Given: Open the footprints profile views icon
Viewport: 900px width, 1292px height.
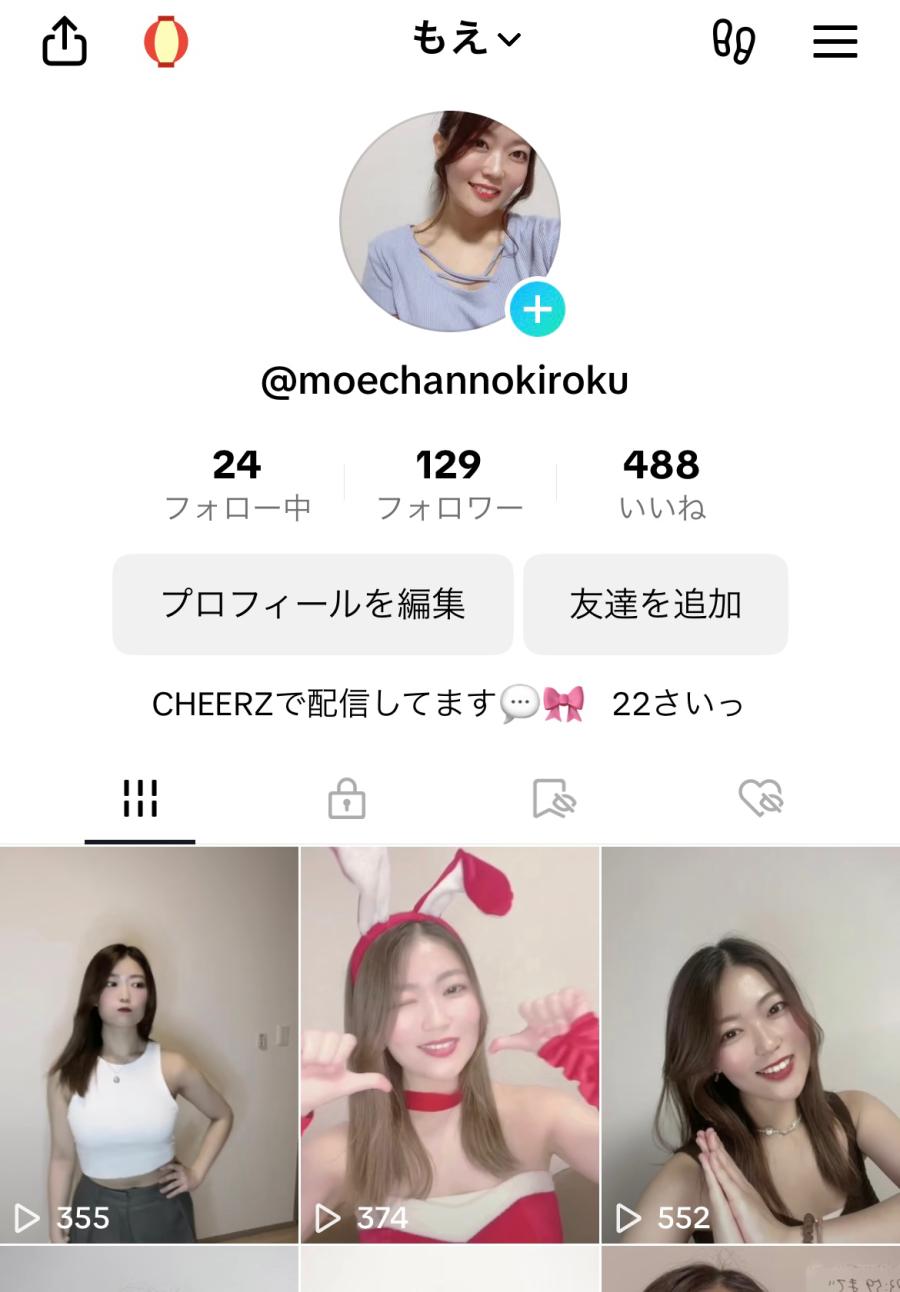Looking at the screenshot, I should point(733,42).
